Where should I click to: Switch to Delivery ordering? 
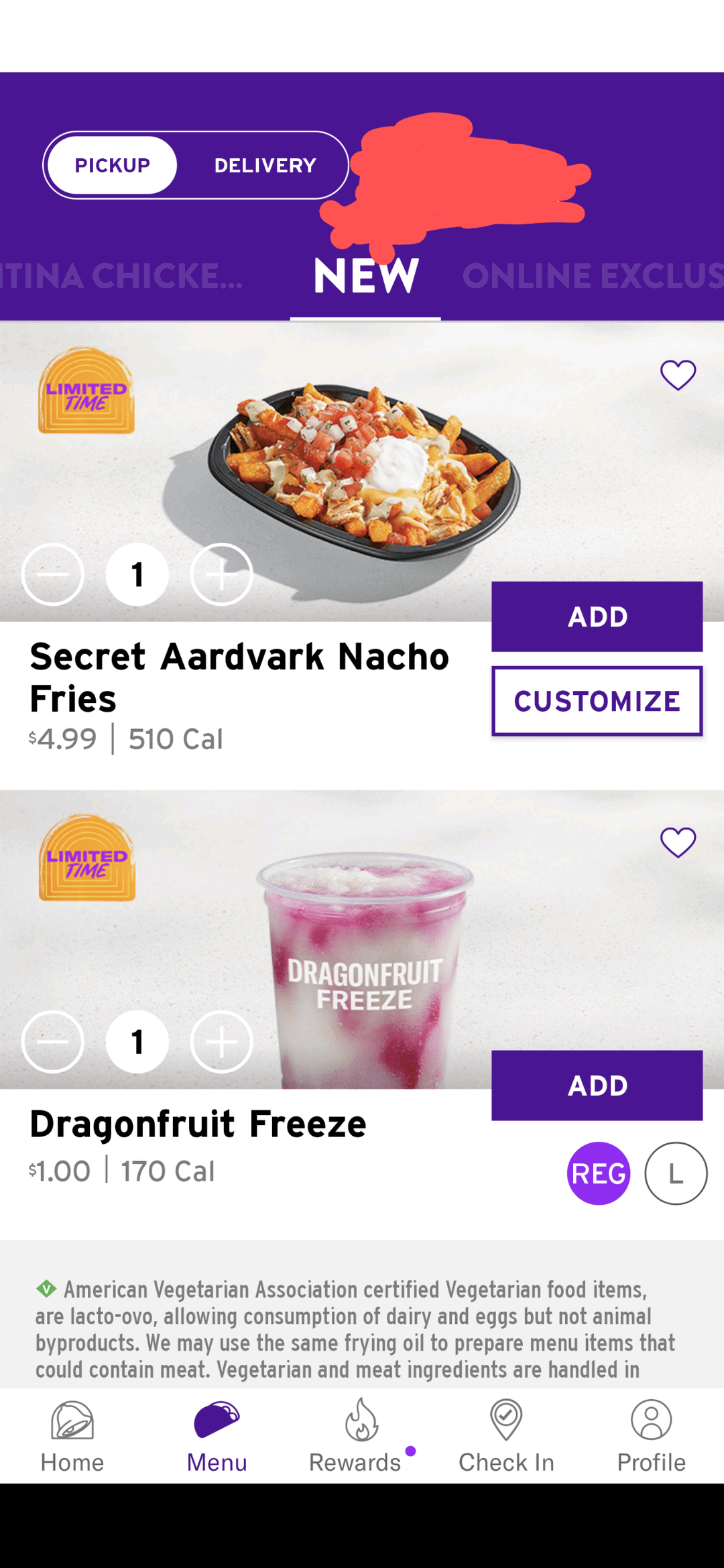tap(265, 166)
